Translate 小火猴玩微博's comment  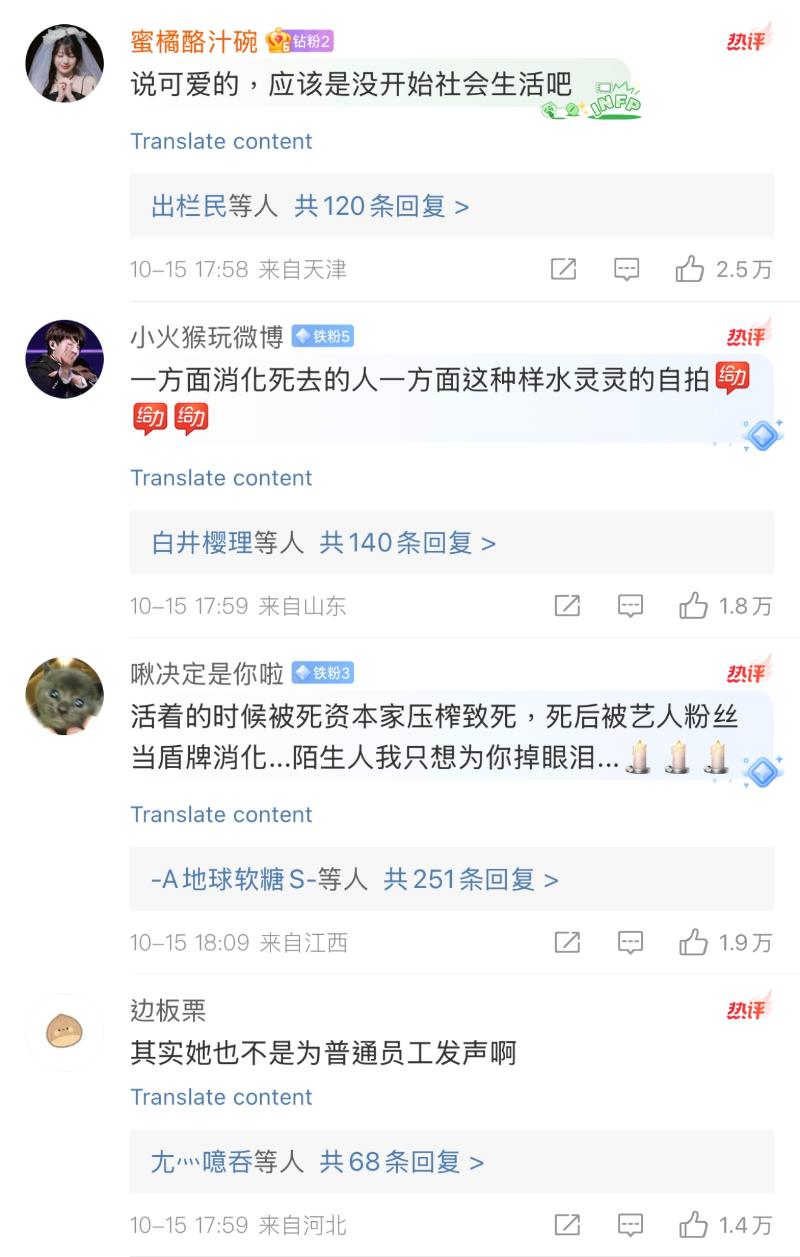pyautogui.click(x=221, y=478)
